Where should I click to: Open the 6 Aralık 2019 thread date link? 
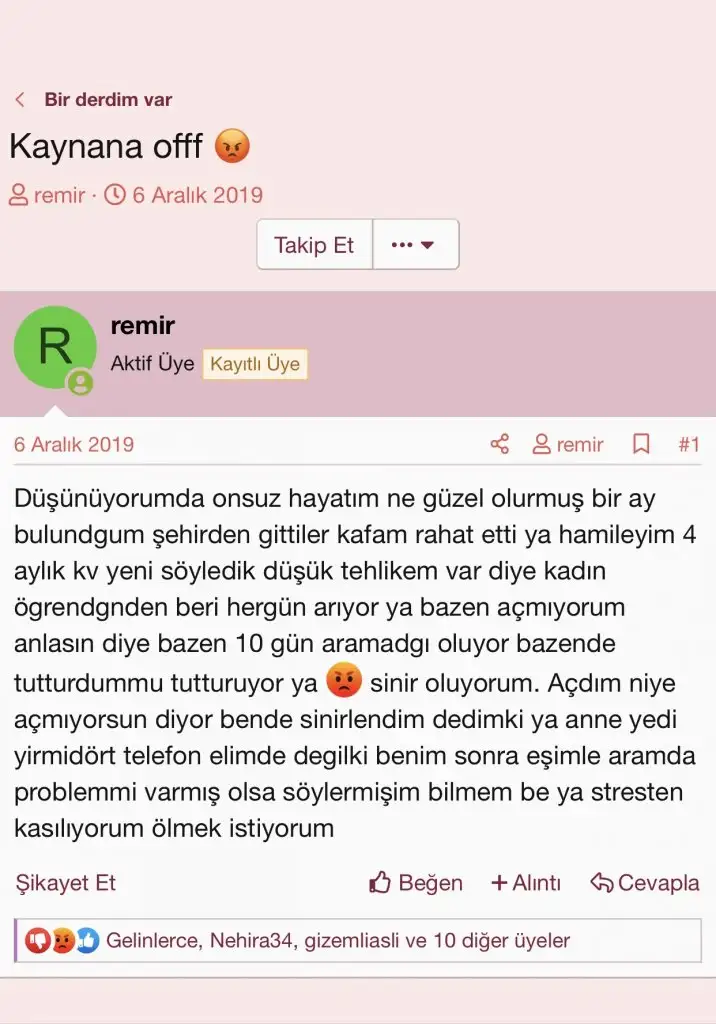197,194
